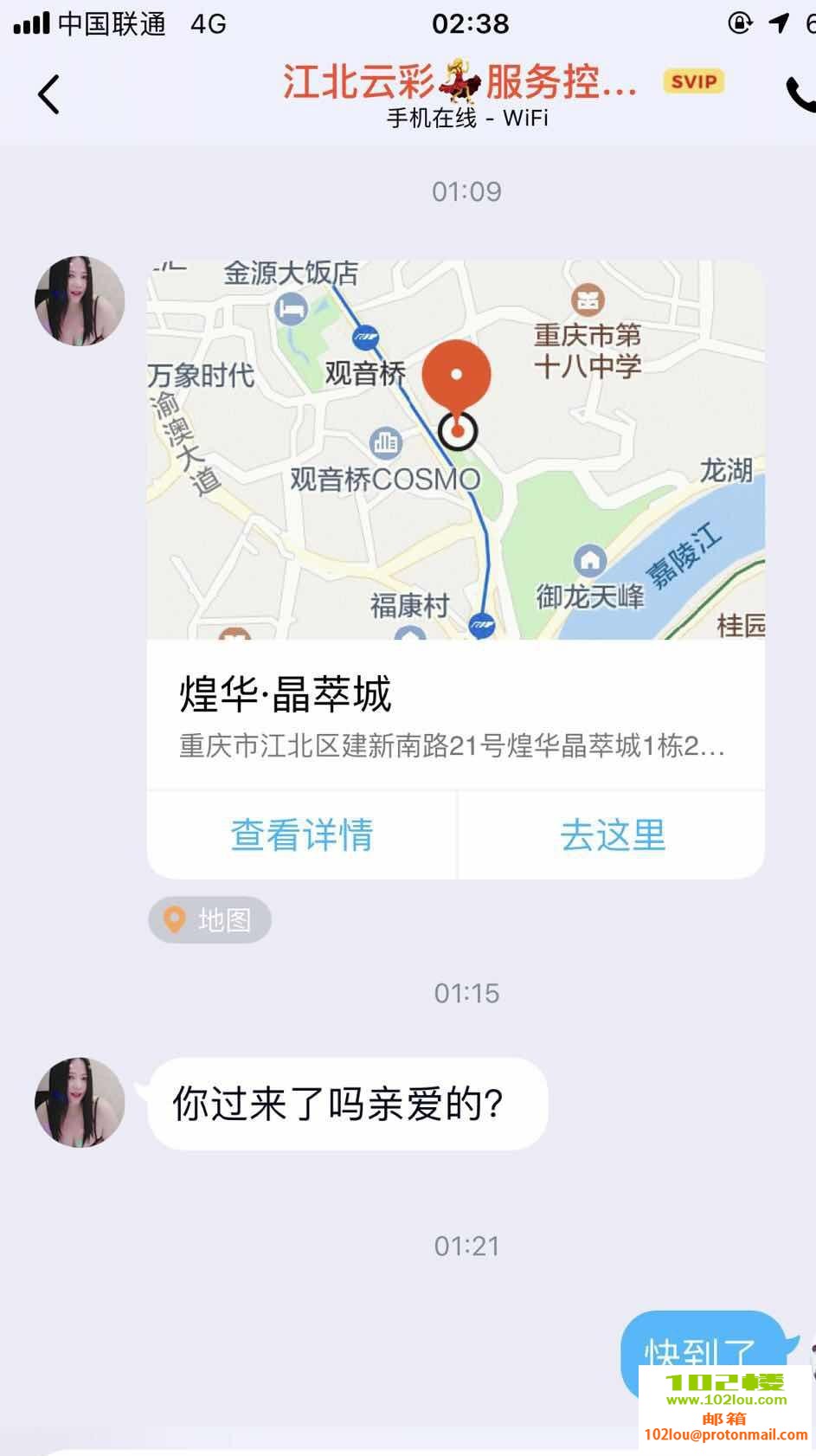This screenshot has width=816, height=1456.
Task: View the sender's avatar beside 你过来了吗亲爱的
Action: point(80,1102)
